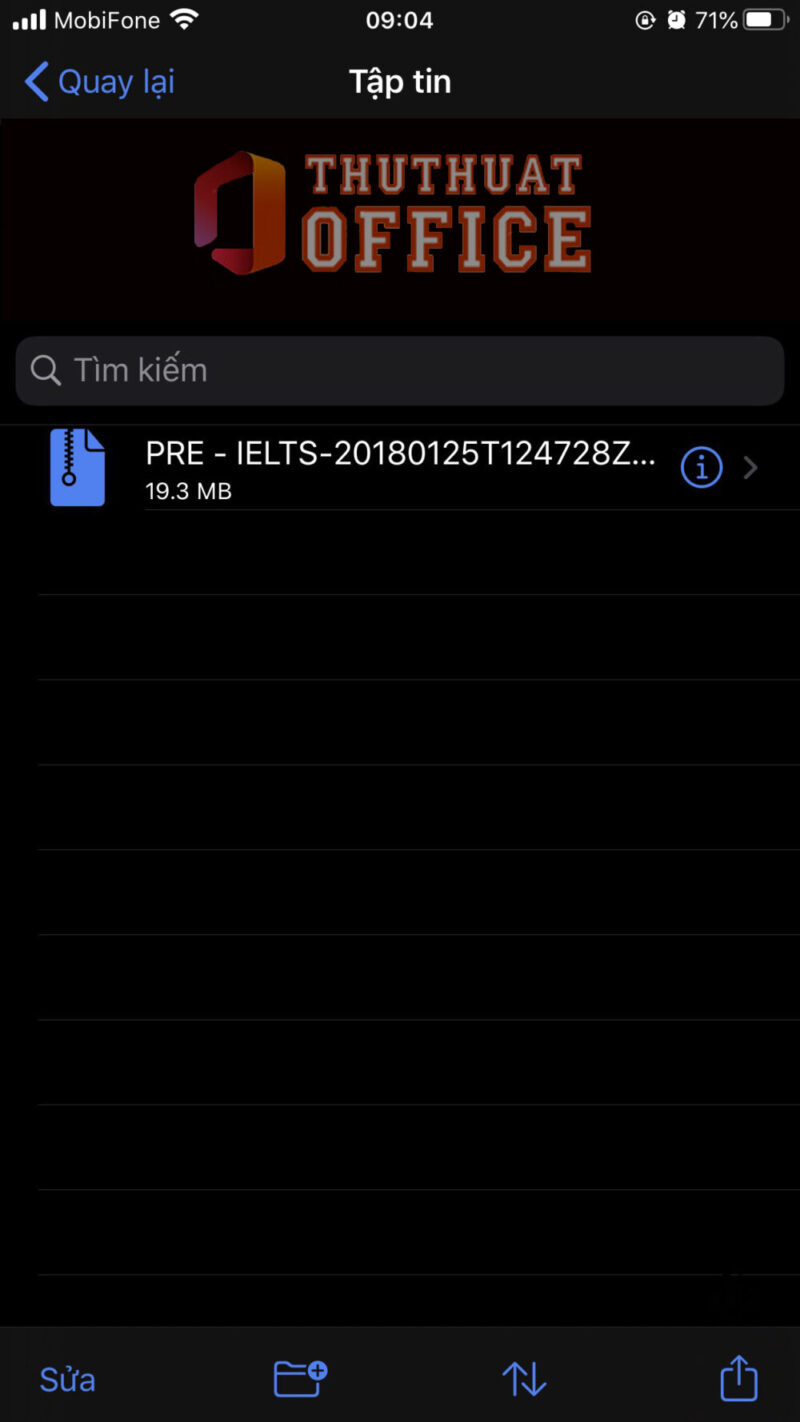Open file info for PRE - IELTS archive

click(701, 467)
